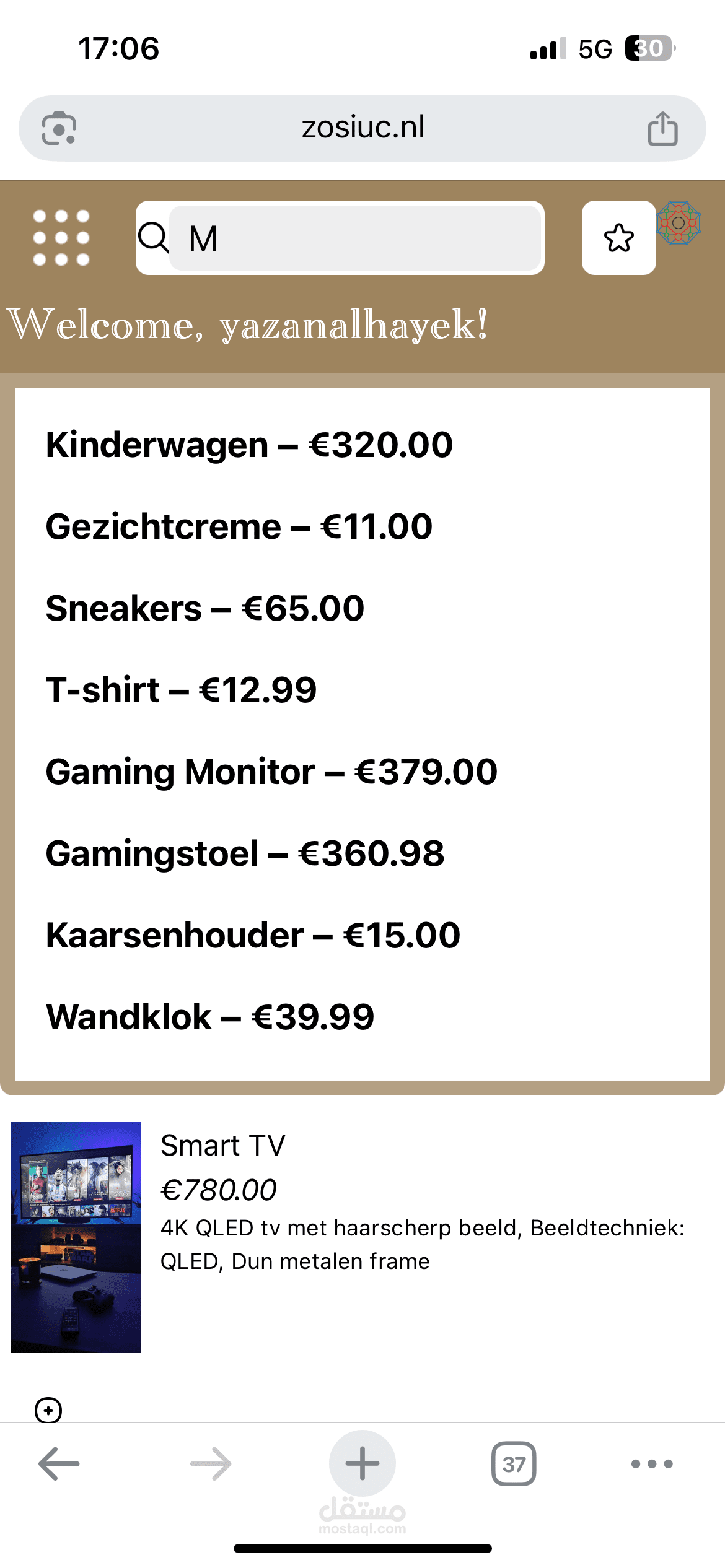The image size is (725, 1568).
Task: Open the browser's three-dot menu
Action: coord(652,1464)
